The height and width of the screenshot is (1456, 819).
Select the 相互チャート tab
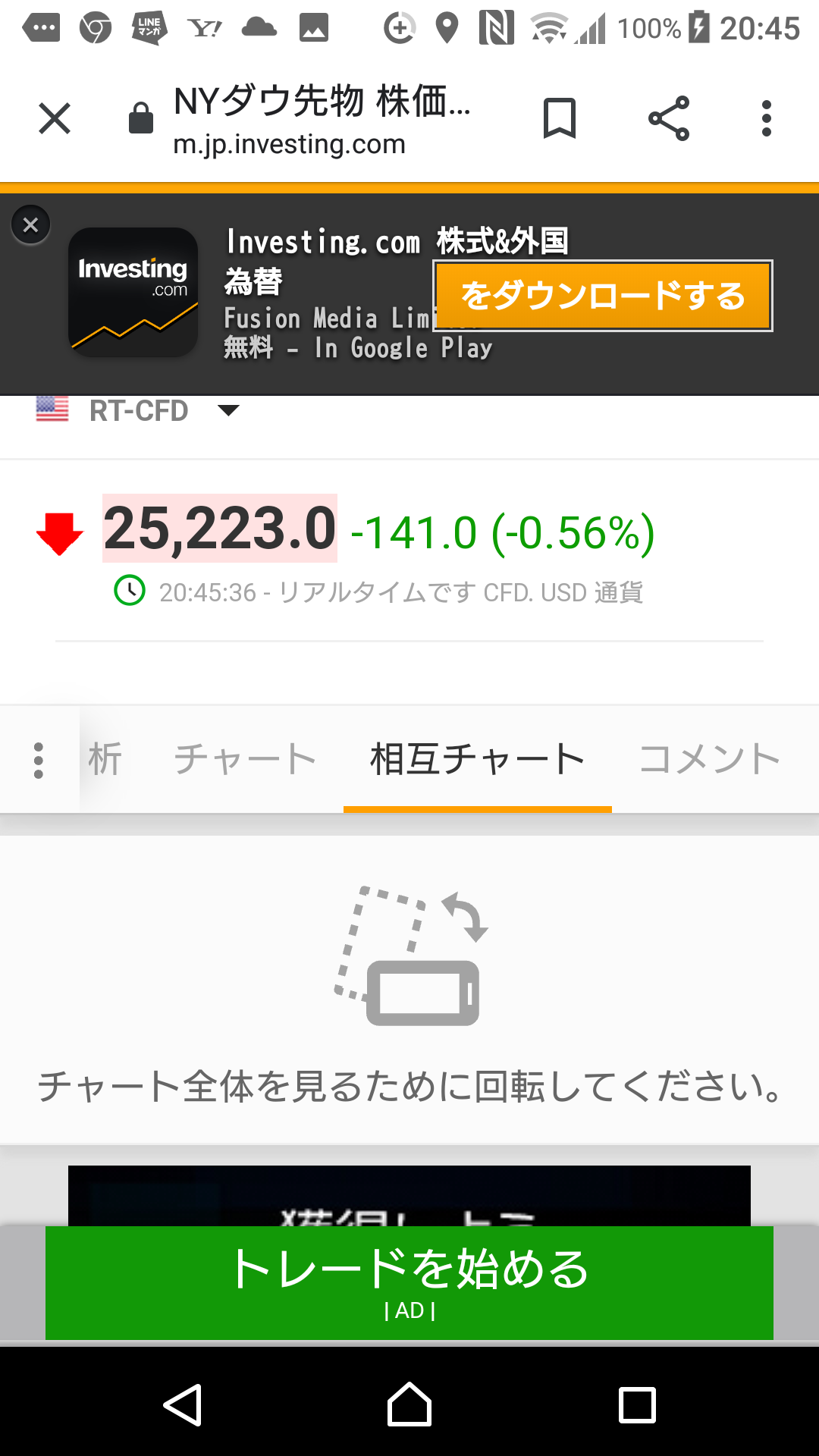(x=477, y=760)
